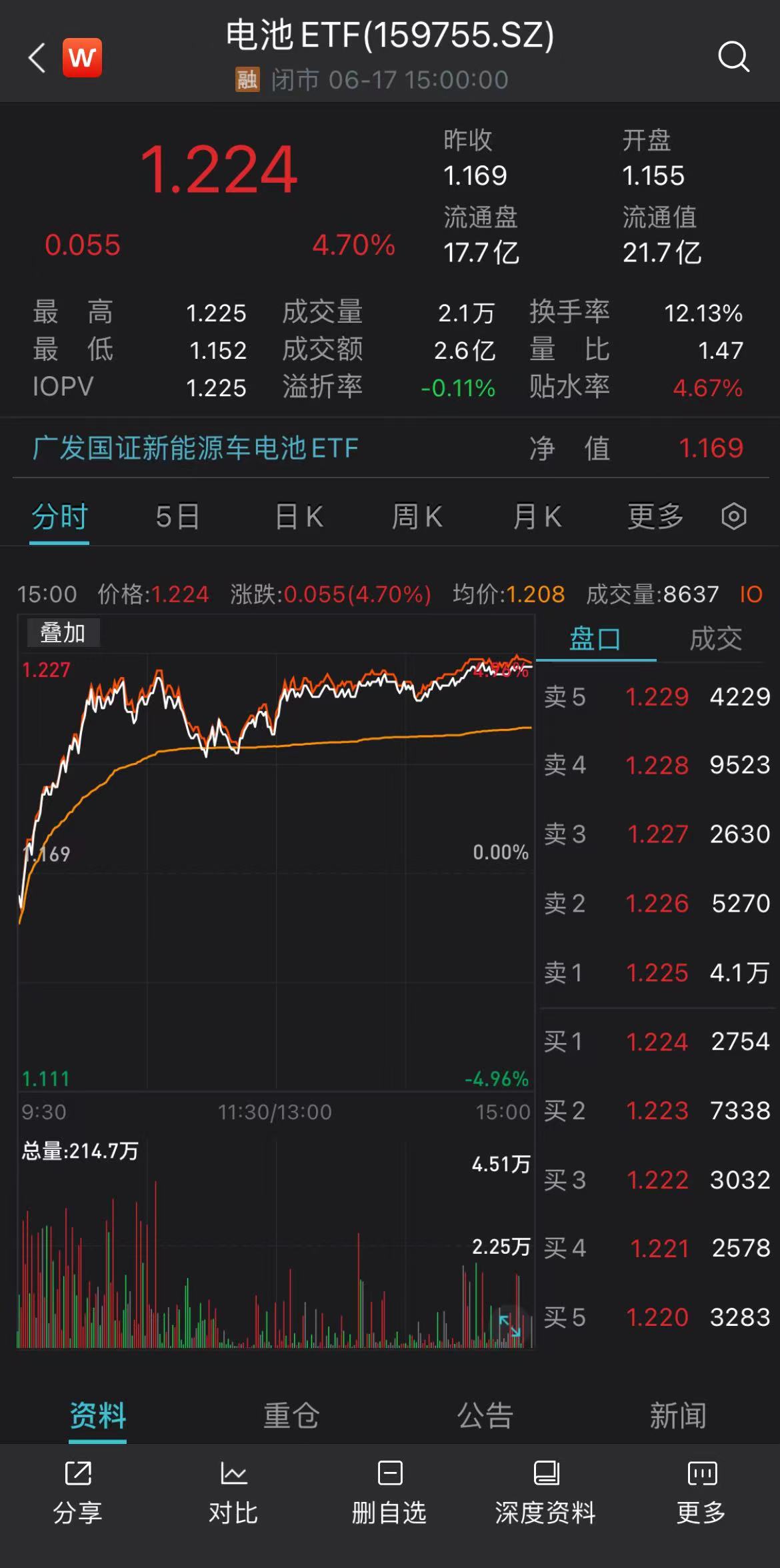Remove from watchlist with 删自选
This screenshot has height=1568, width=780.
click(x=389, y=1493)
